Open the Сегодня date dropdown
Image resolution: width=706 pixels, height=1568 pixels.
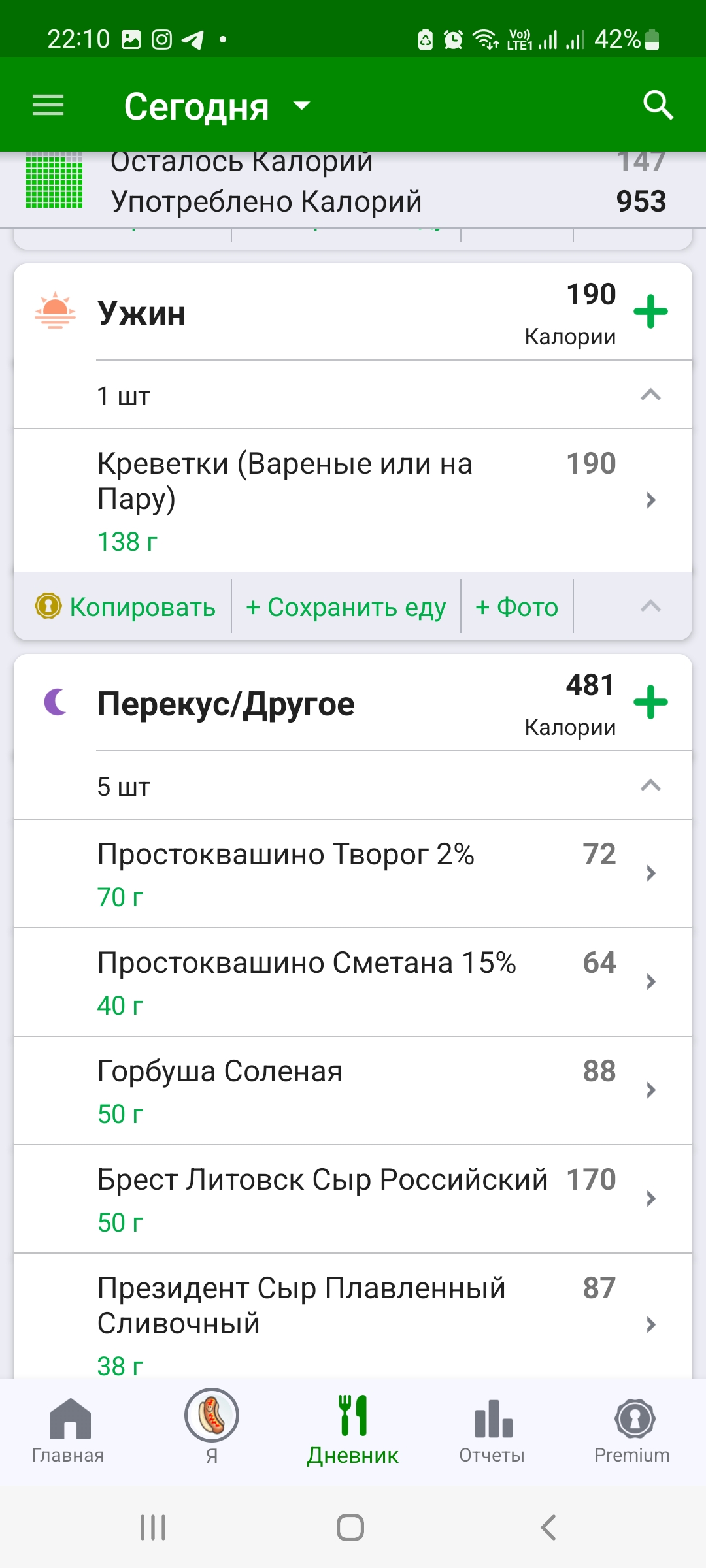click(x=217, y=106)
